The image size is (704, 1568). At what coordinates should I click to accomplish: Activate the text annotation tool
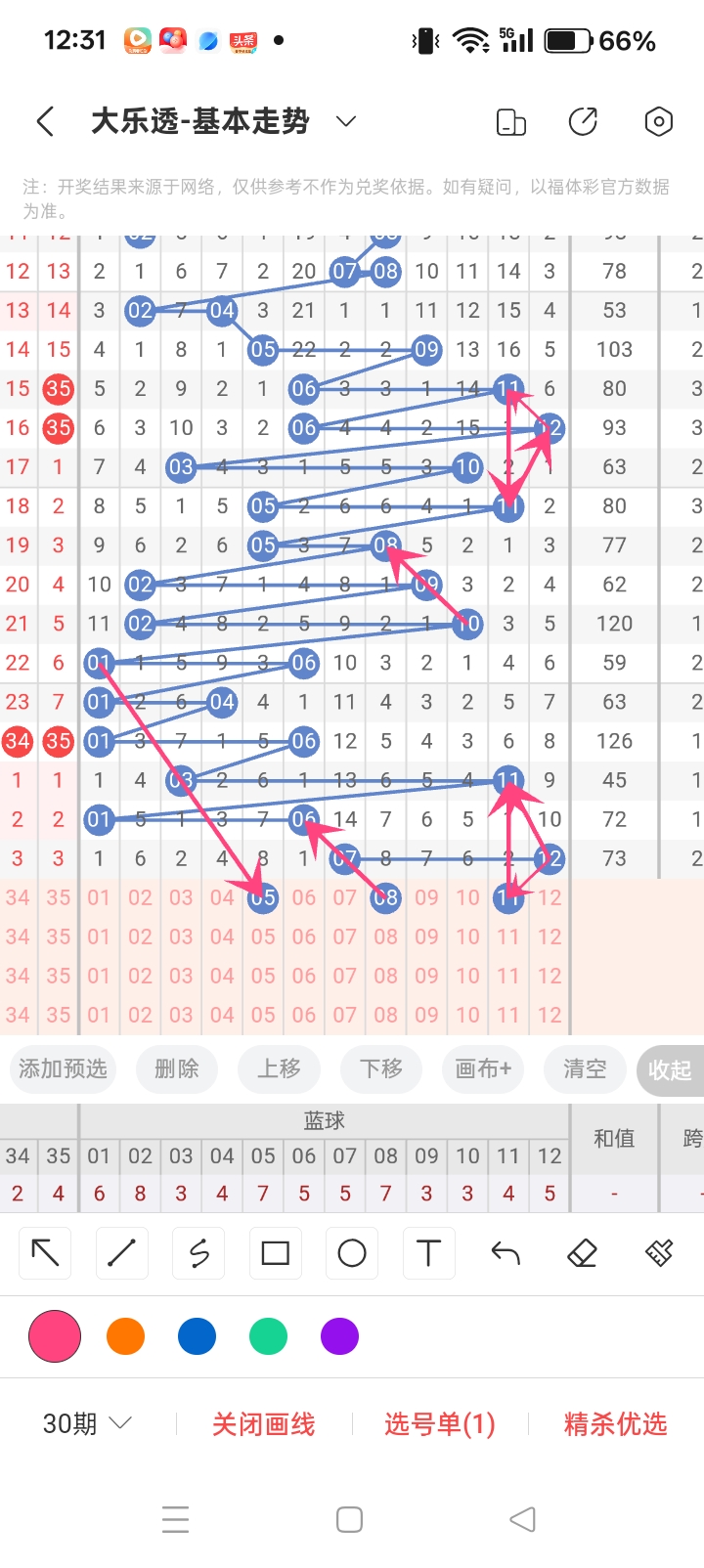427,1252
